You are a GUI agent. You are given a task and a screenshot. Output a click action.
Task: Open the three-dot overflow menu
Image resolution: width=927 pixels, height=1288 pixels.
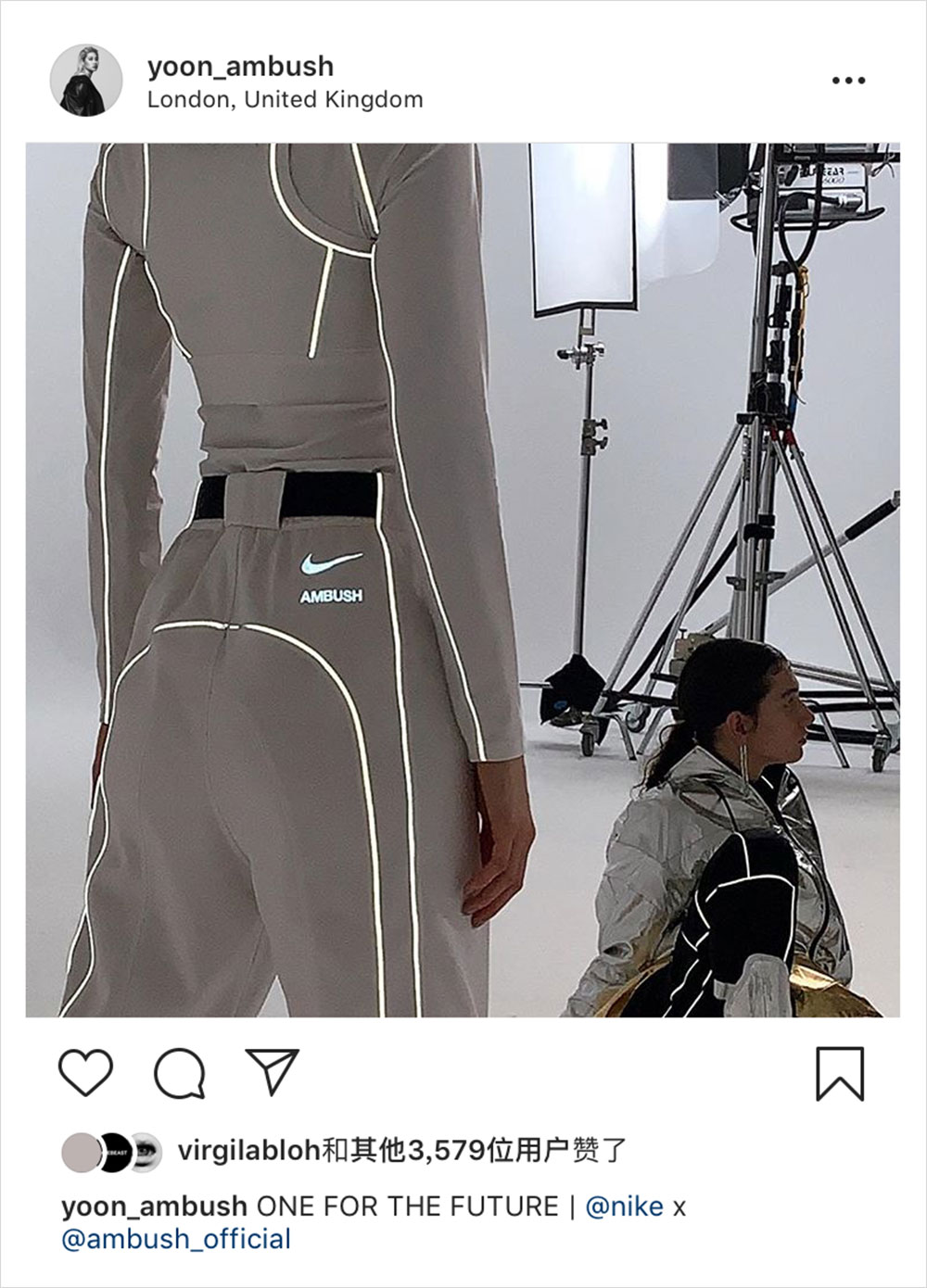point(848,81)
